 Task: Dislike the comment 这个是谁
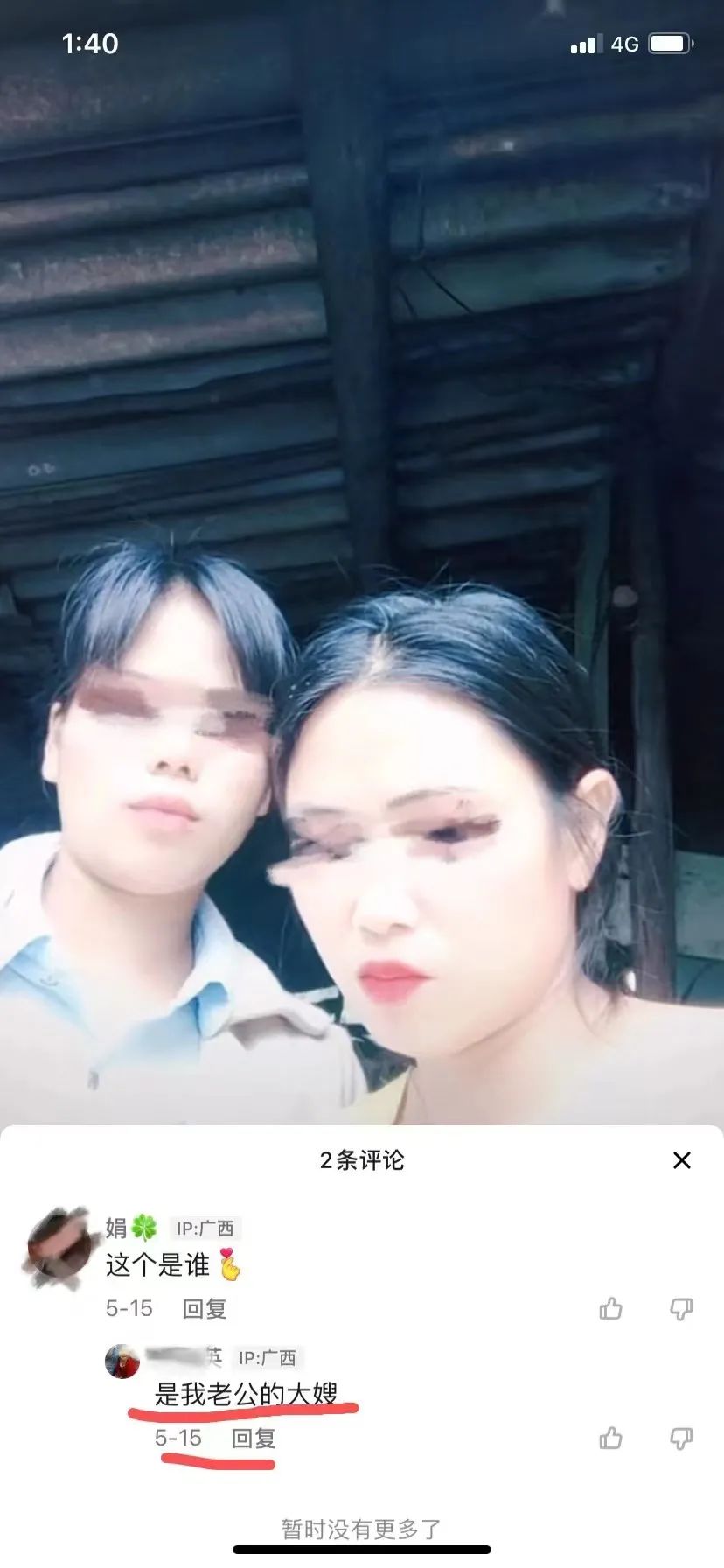pyautogui.click(x=681, y=1309)
